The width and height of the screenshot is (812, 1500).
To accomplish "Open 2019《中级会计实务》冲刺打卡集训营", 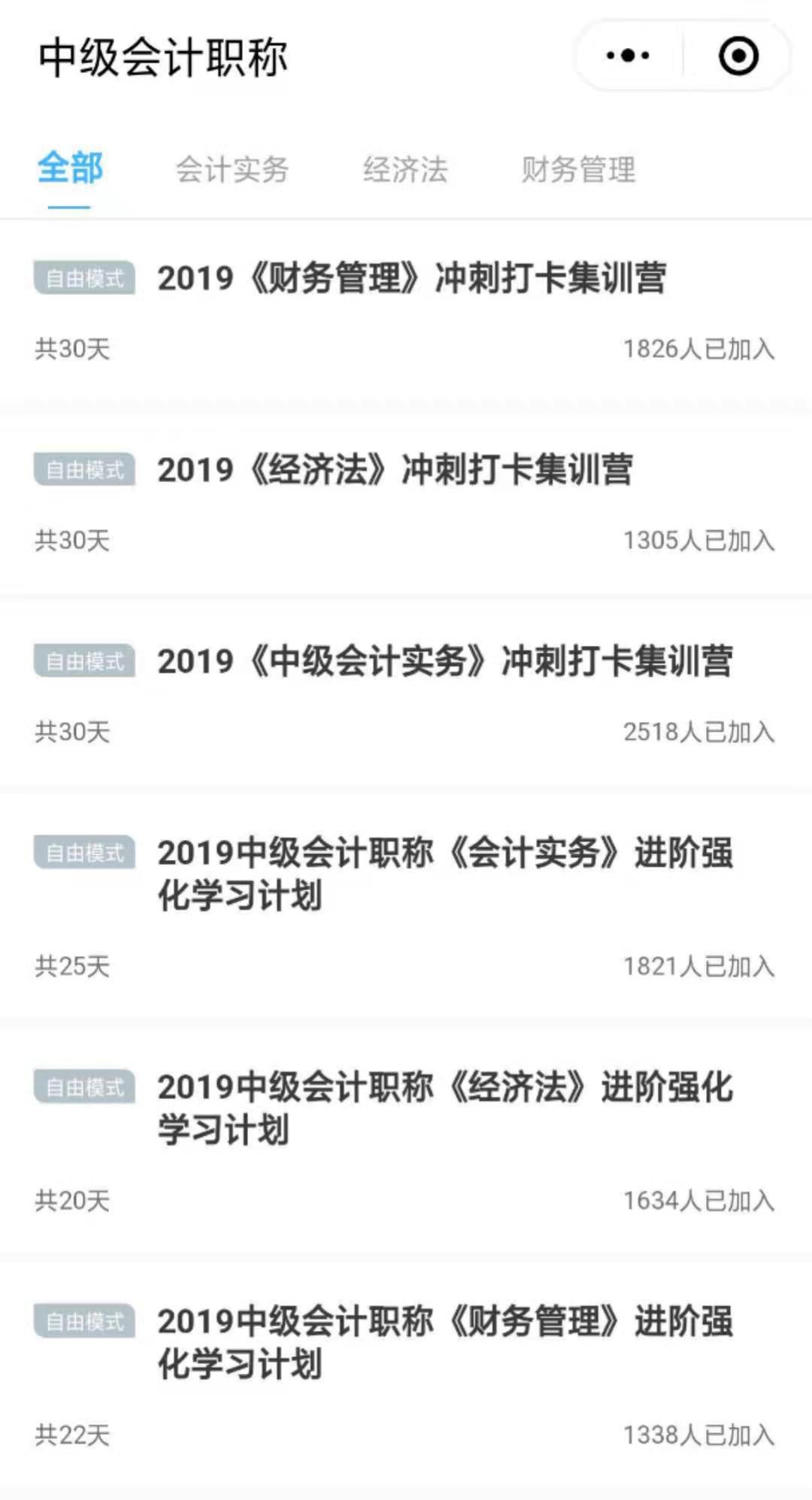I will click(444, 662).
